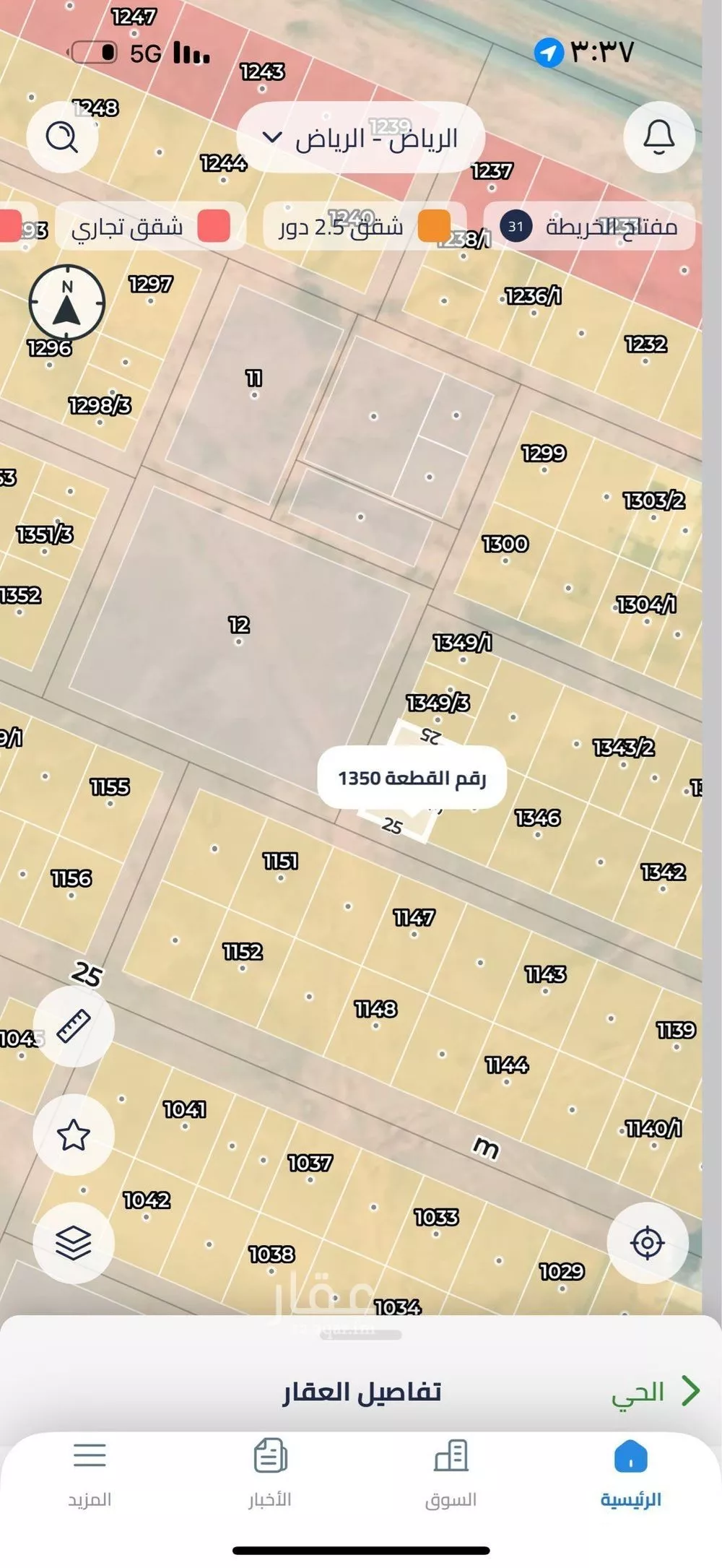
Task: Enable the leftmost red legend category
Action: coord(9,226)
